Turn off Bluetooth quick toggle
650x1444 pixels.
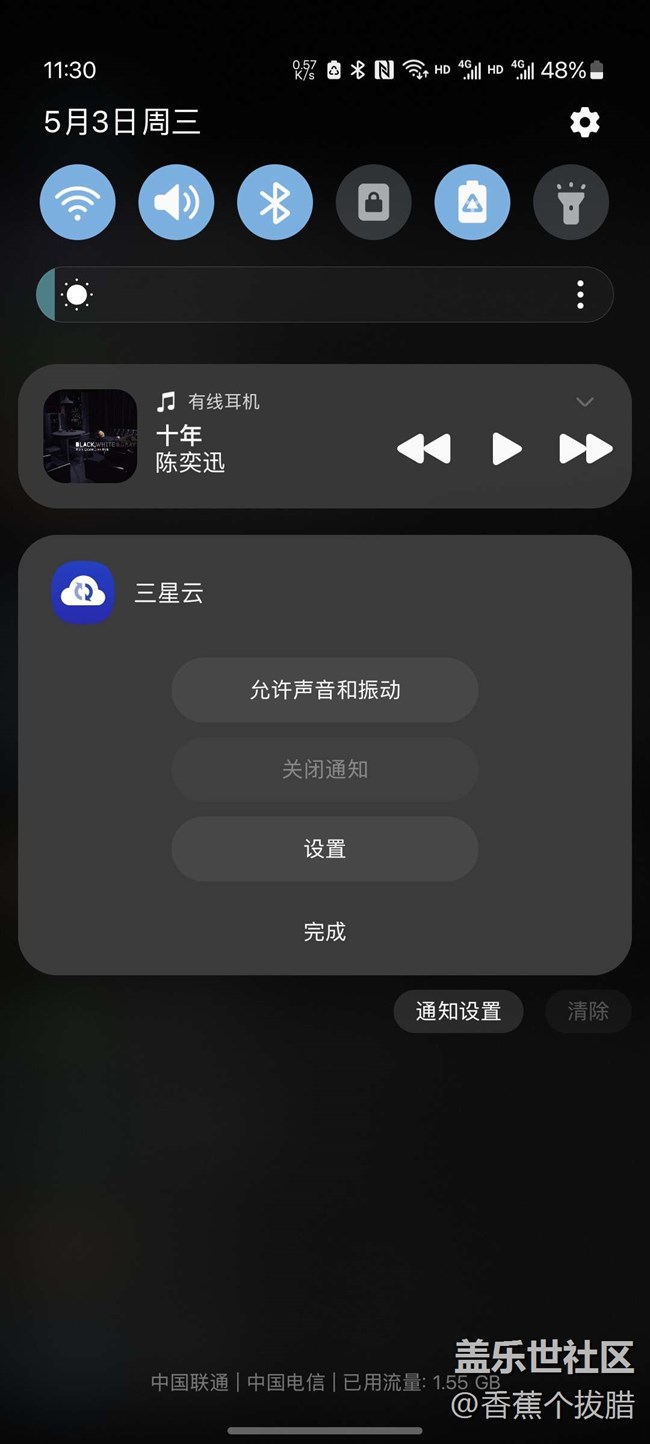click(x=275, y=203)
